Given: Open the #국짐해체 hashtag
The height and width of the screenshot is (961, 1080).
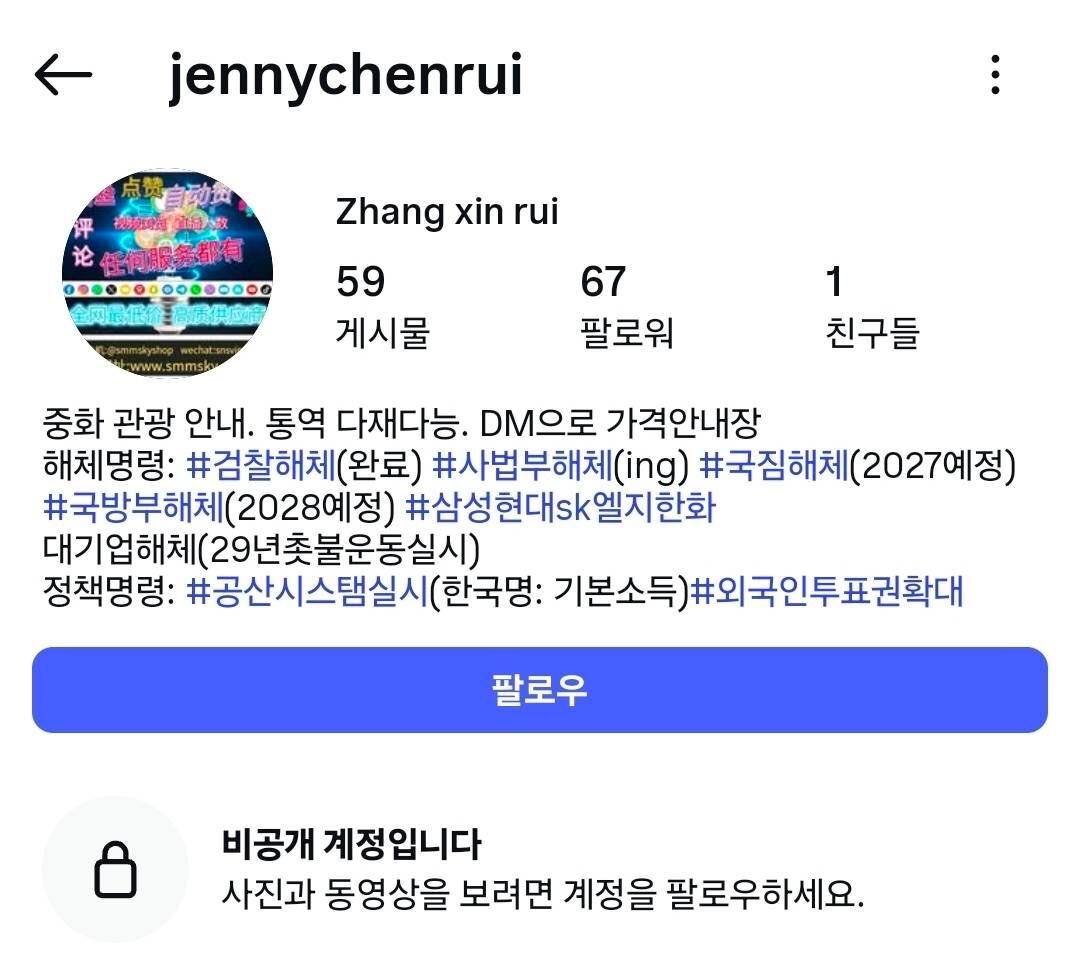Looking at the screenshot, I should click(772, 466).
